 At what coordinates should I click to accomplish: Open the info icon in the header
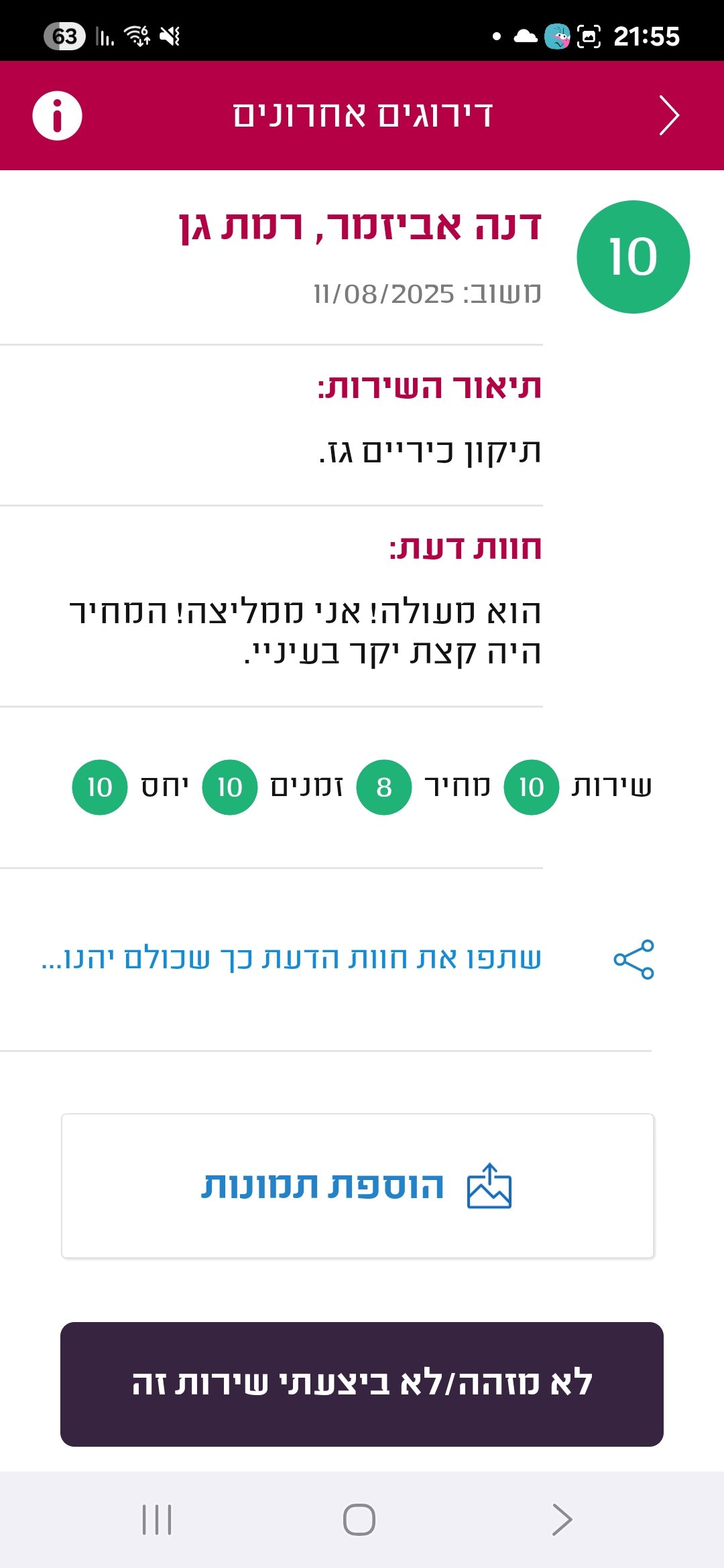click(x=58, y=115)
